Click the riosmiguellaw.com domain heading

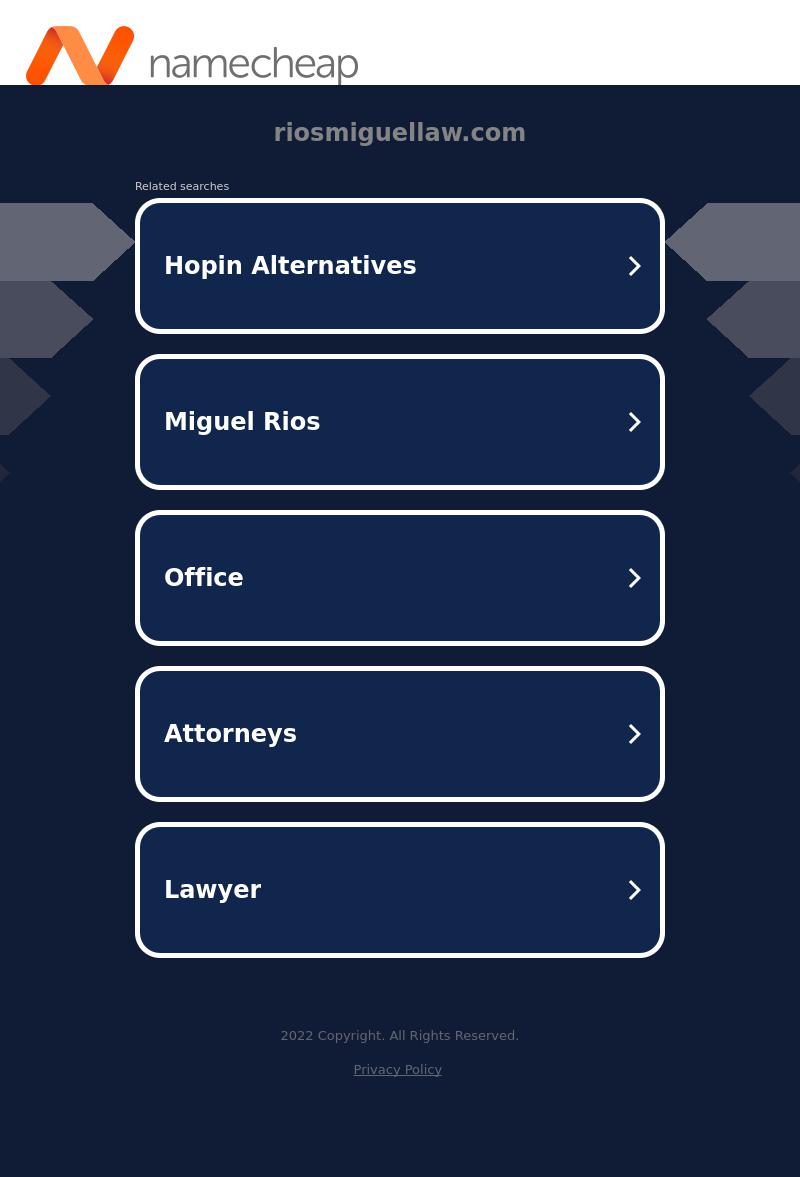click(400, 132)
